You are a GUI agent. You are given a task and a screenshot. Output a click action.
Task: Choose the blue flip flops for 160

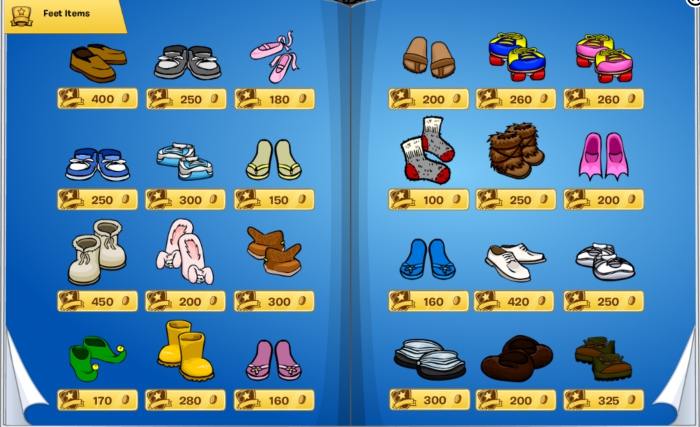click(x=427, y=259)
